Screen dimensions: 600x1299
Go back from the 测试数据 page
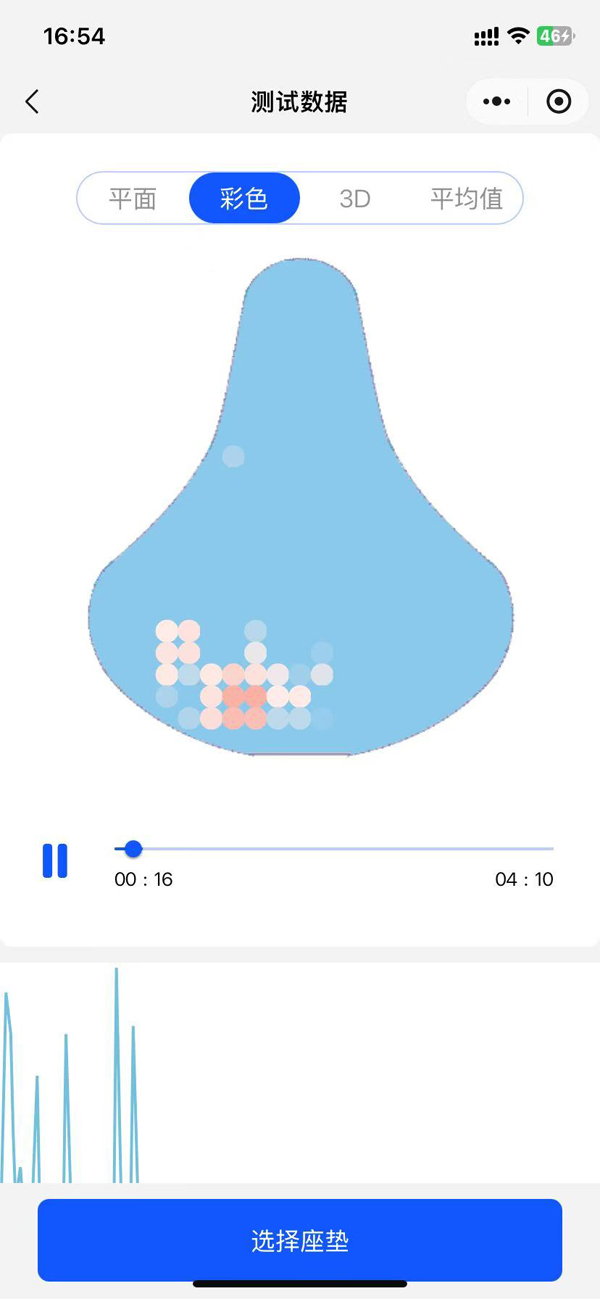(32, 101)
